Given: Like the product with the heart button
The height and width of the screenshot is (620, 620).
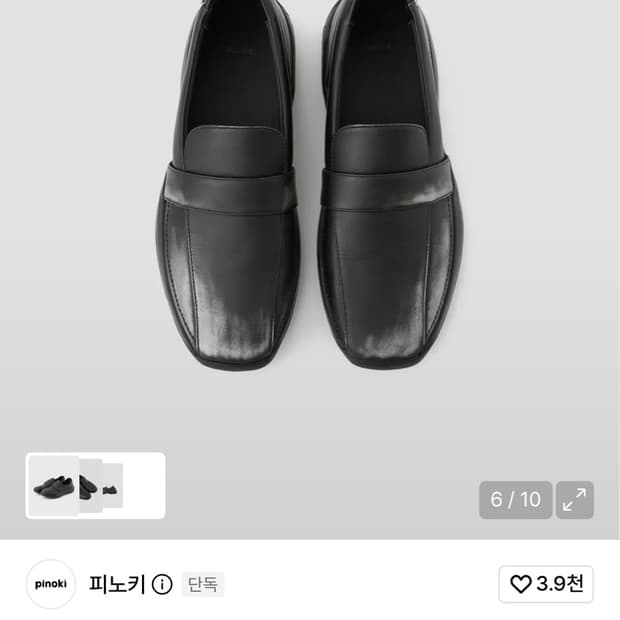Looking at the screenshot, I should pos(546,584).
